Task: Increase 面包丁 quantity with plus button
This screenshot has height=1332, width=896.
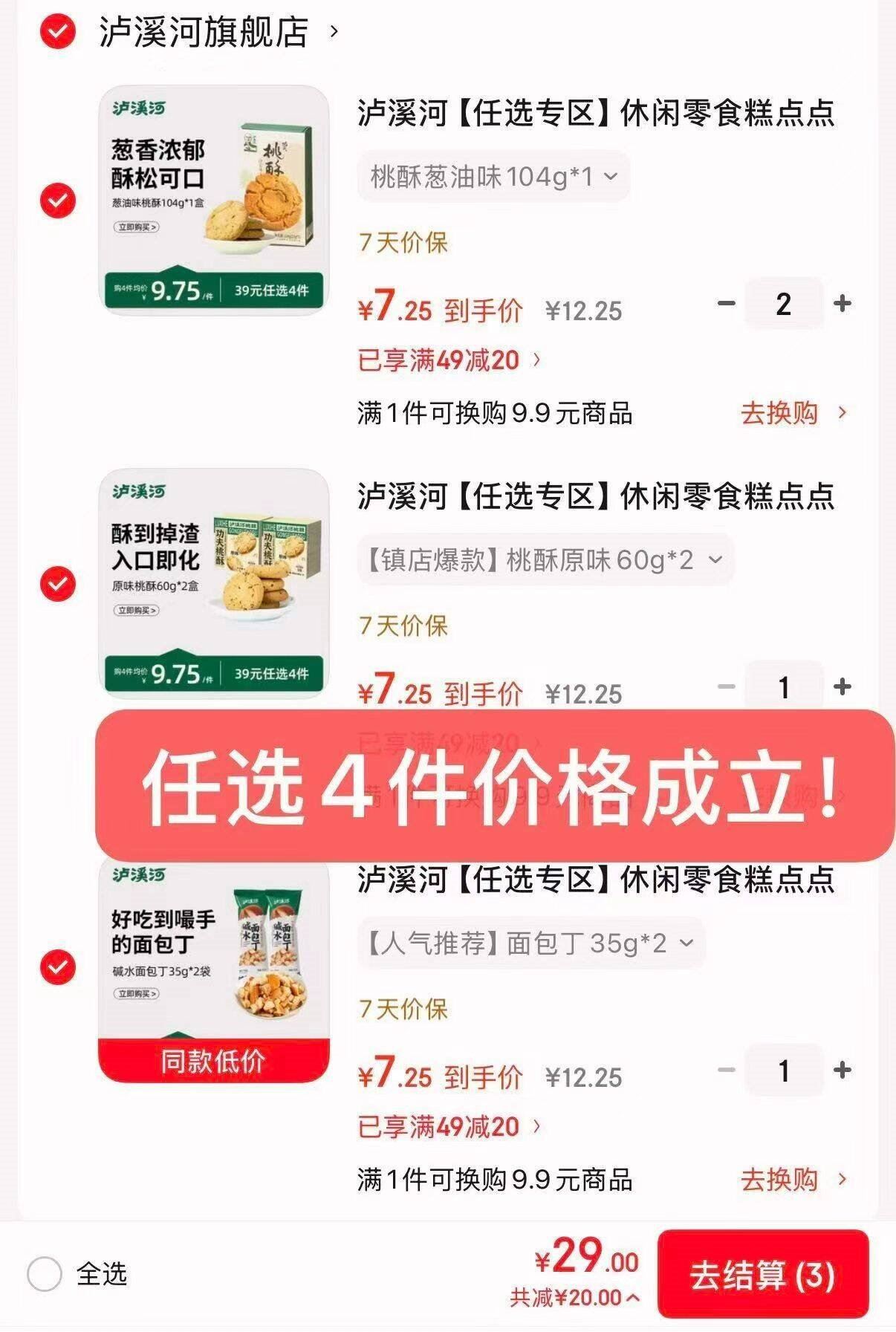Action: pos(842,1070)
